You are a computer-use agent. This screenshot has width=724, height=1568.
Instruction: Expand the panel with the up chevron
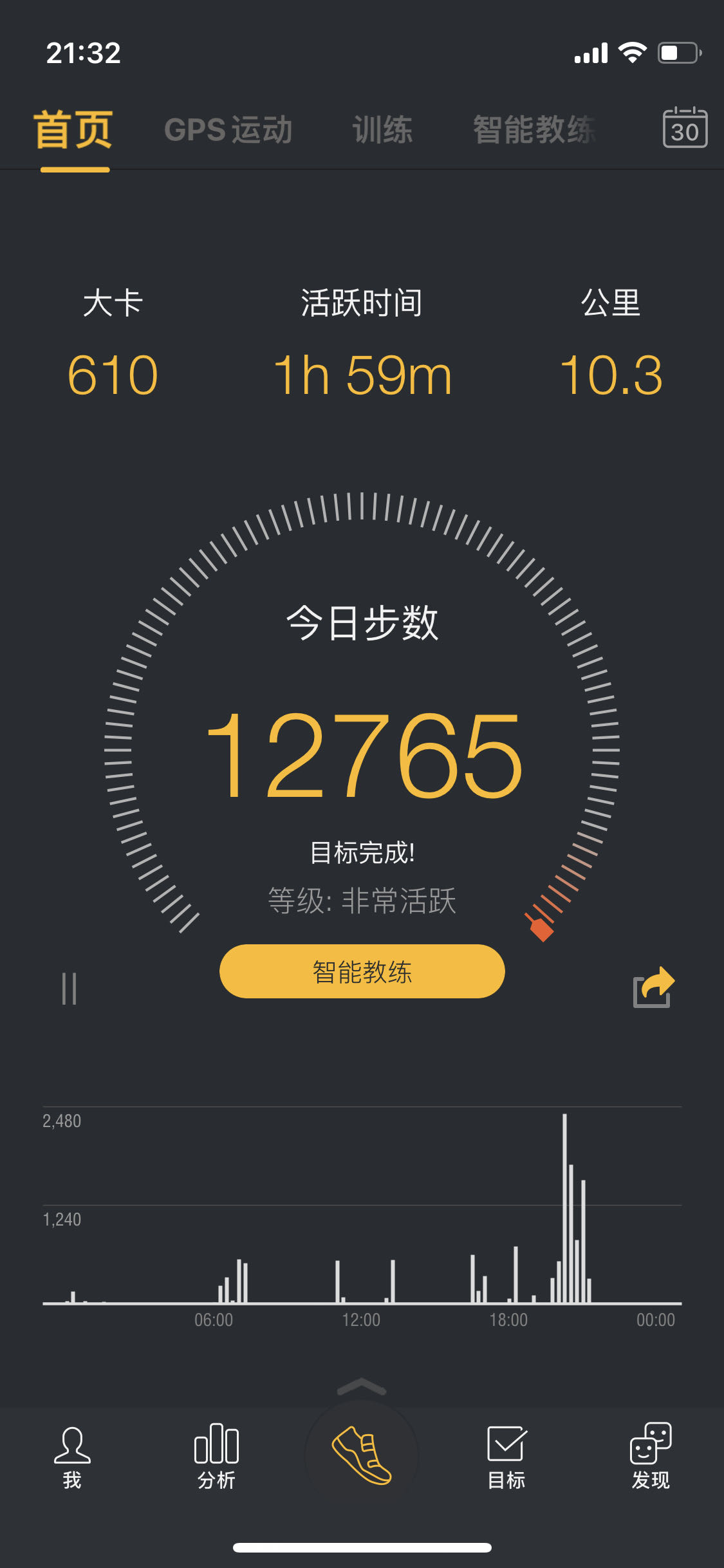click(x=362, y=1386)
